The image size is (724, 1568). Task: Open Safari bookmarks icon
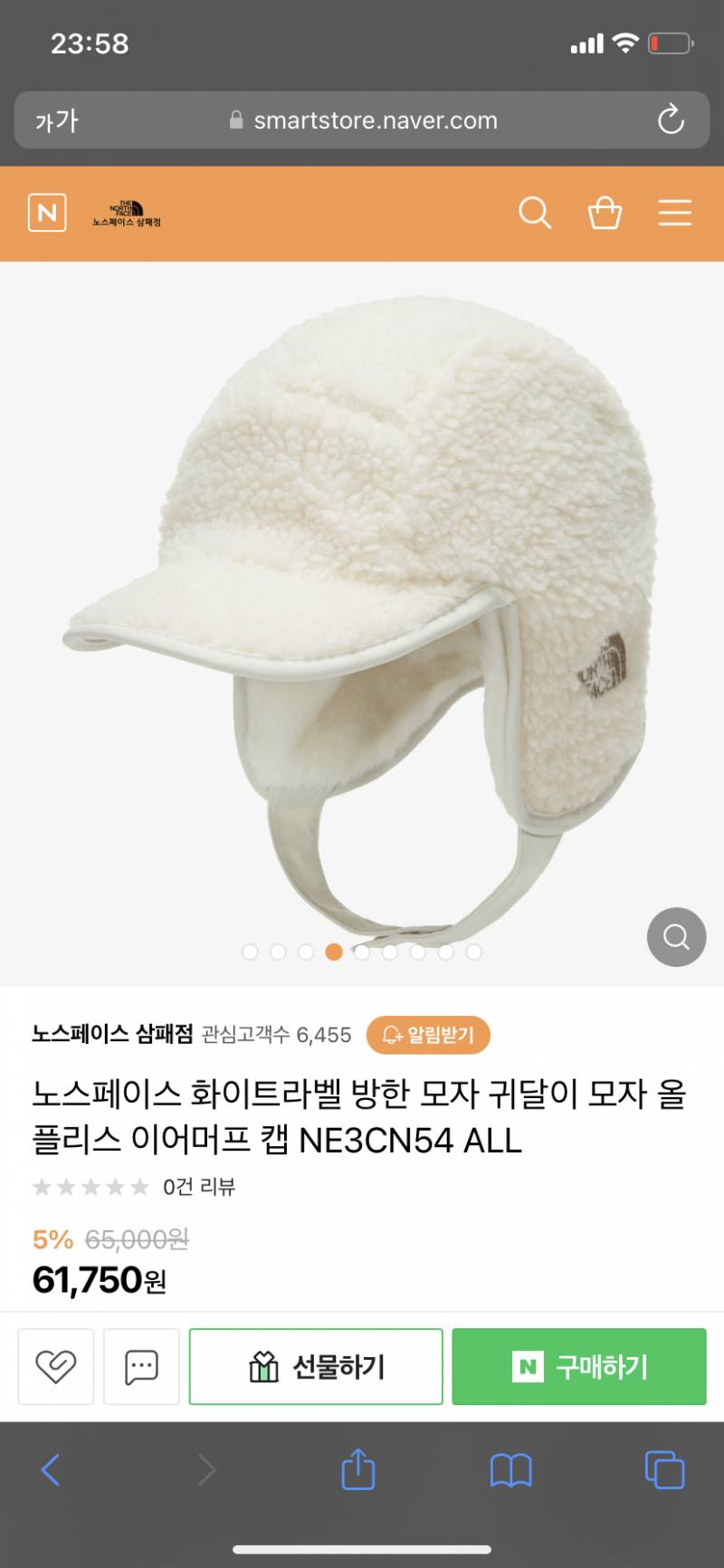(x=510, y=1471)
